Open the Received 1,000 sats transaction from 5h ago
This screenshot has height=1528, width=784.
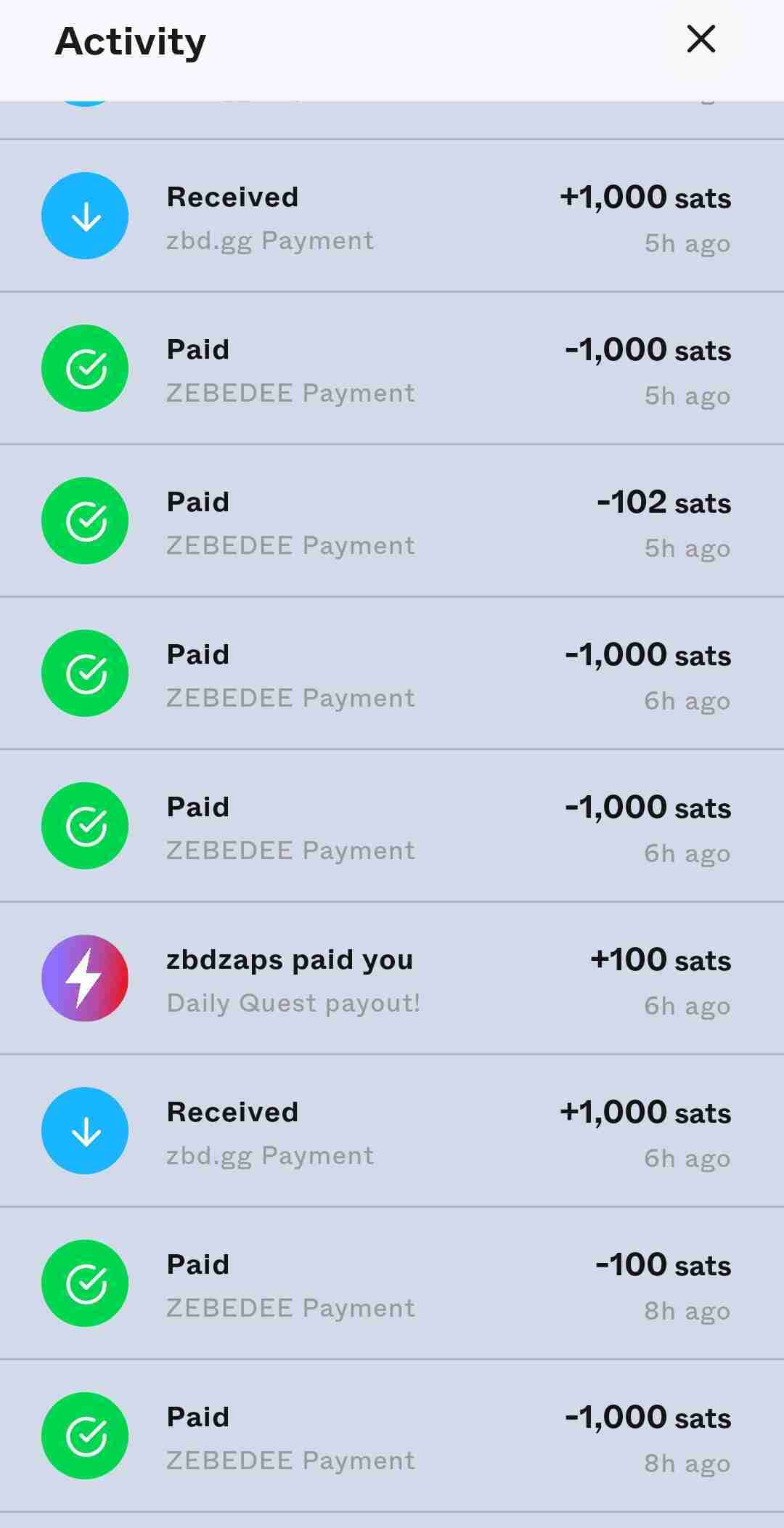click(392, 216)
